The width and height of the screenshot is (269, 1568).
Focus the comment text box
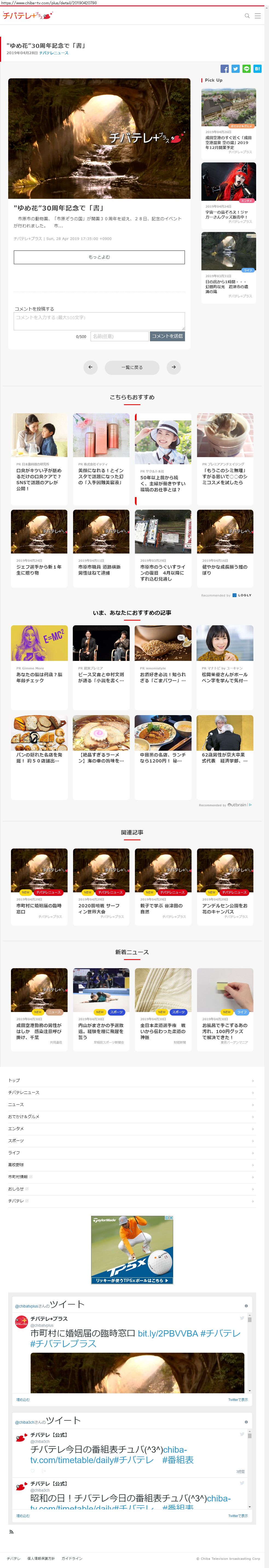coord(99,321)
